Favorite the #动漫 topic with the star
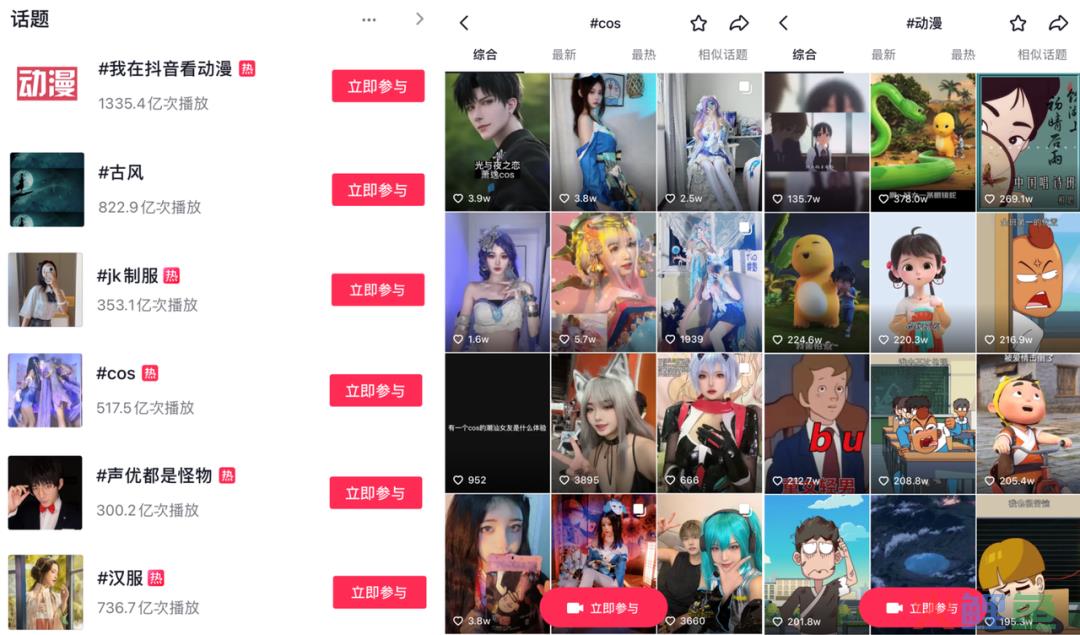 [1017, 23]
